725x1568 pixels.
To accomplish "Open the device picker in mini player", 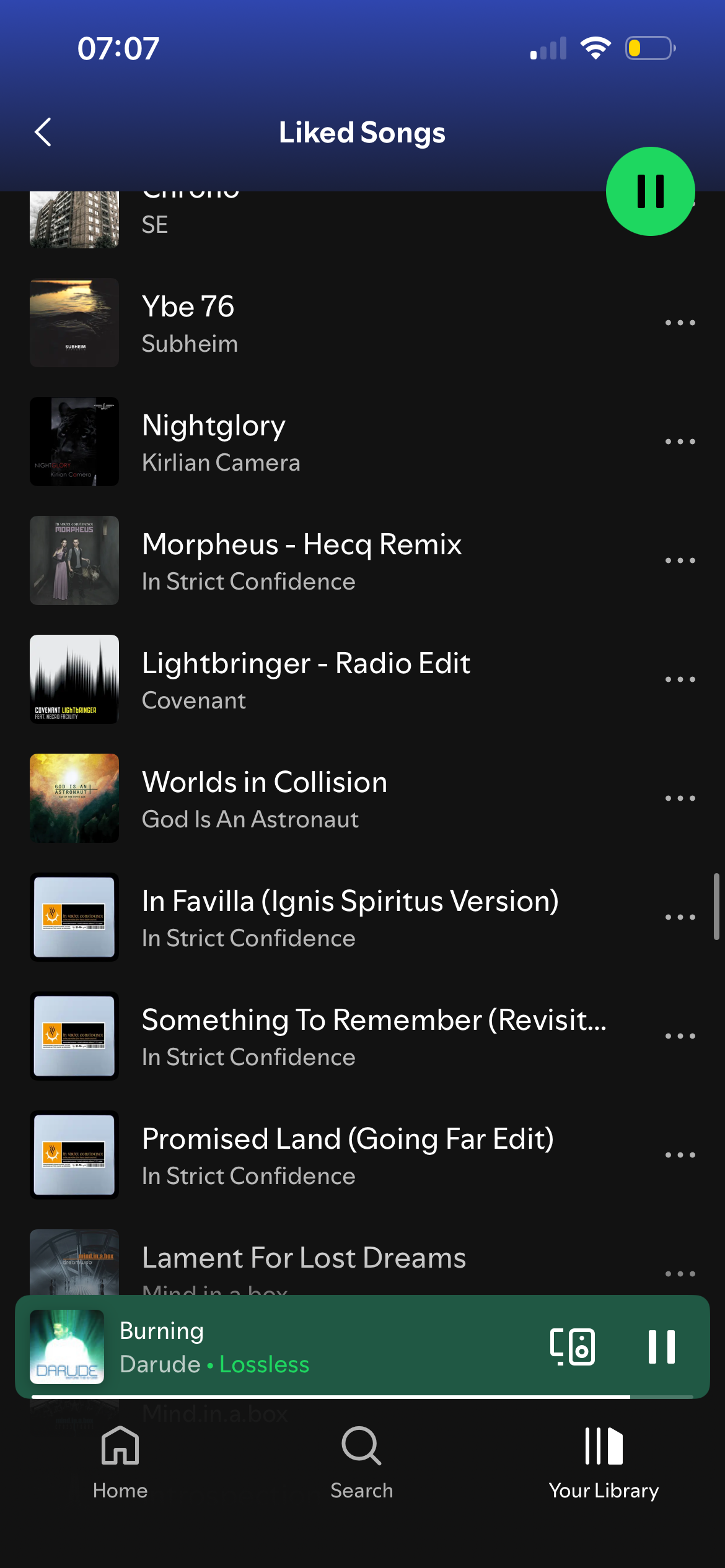I will [572, 1346].
